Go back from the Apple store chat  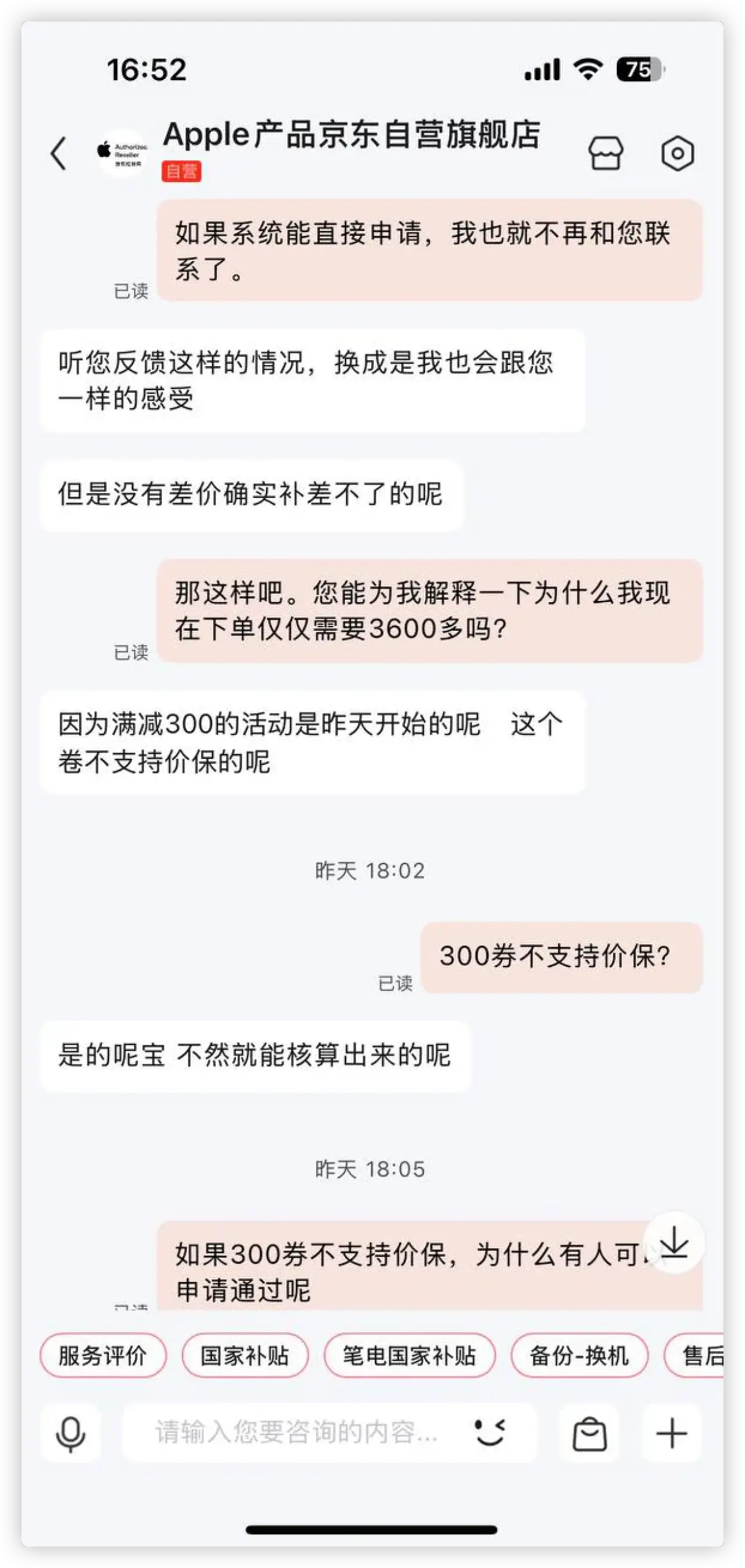[x=59, y=153]
